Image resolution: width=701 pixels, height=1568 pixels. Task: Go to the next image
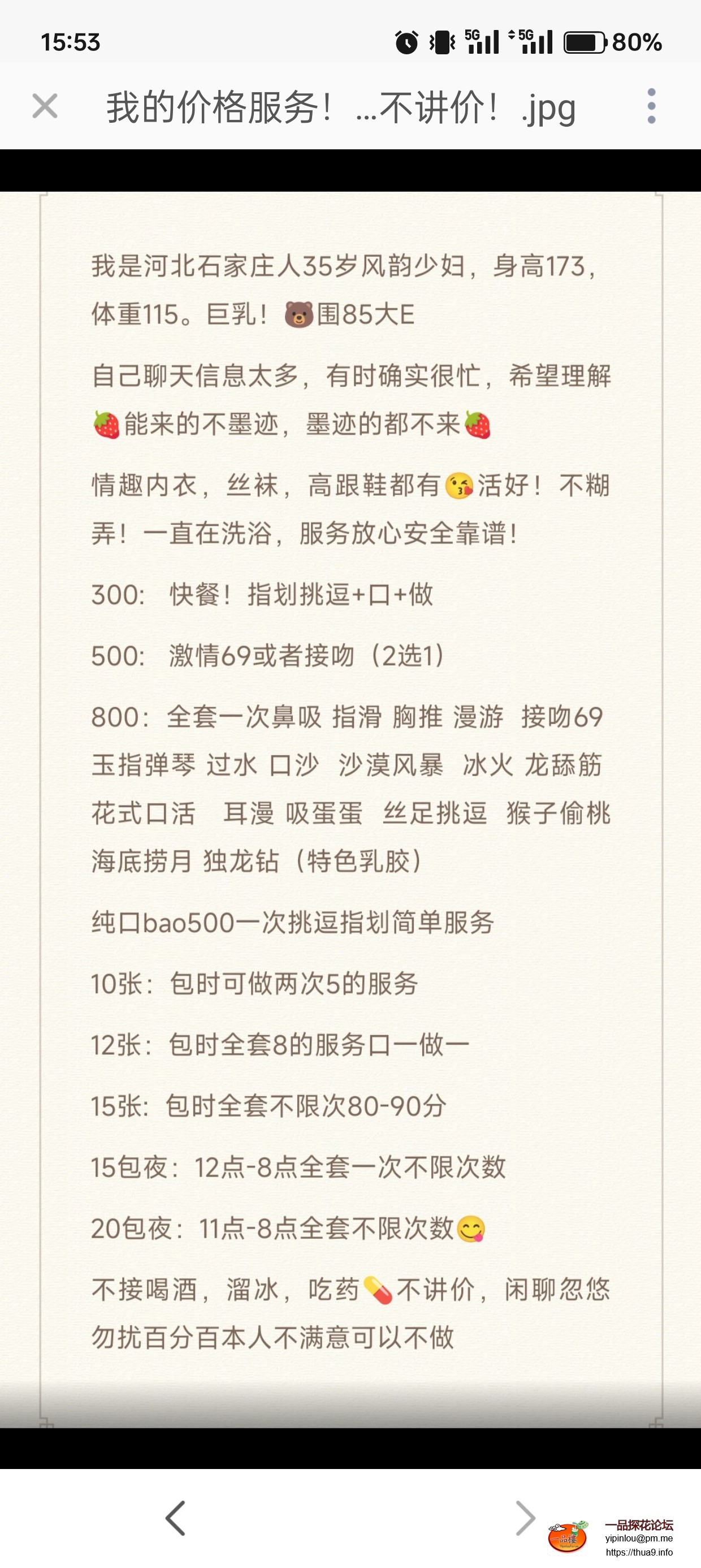(525, 1518)
